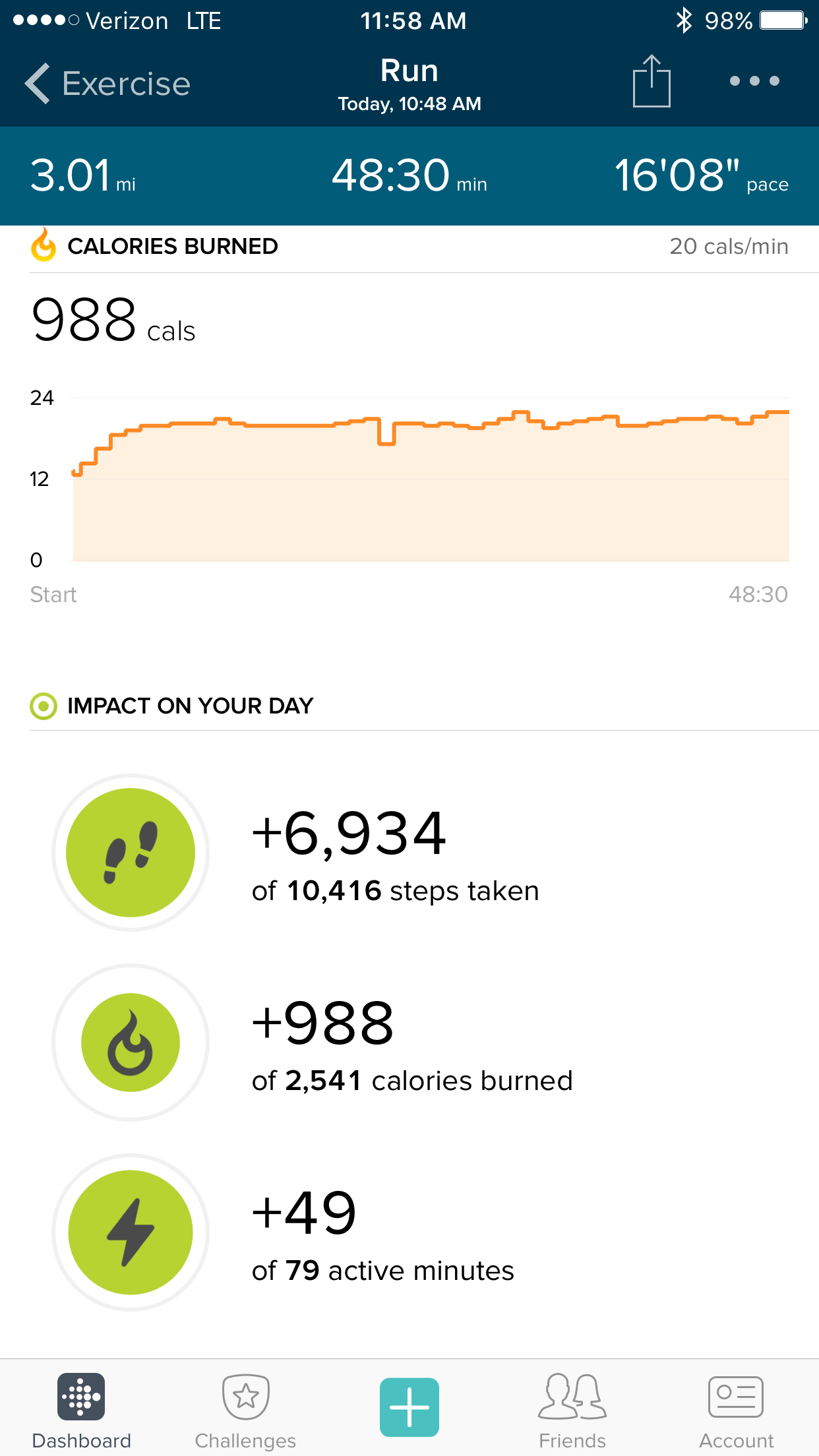This screenshot has height=1456, width=819.
Task: Share this run
Action: [651, 81]
